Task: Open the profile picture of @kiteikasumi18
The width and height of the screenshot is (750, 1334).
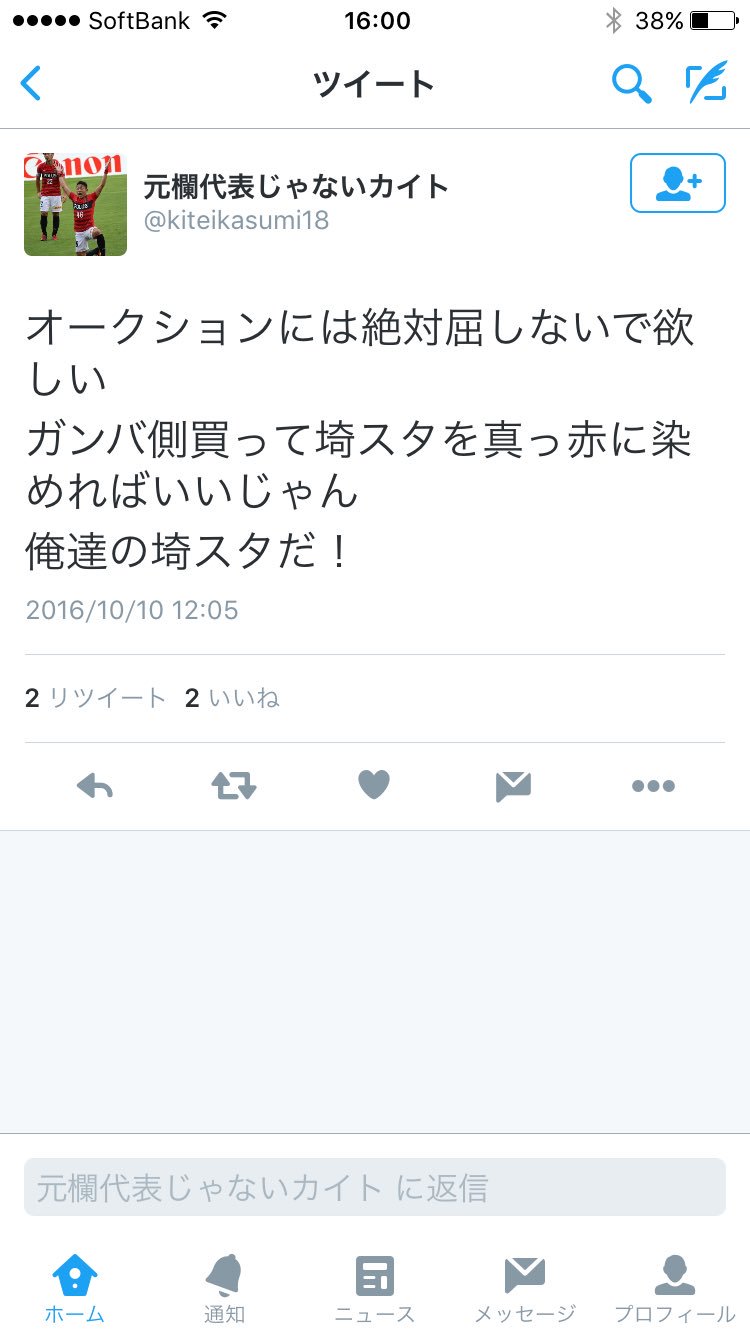Action: click(75, 204)
